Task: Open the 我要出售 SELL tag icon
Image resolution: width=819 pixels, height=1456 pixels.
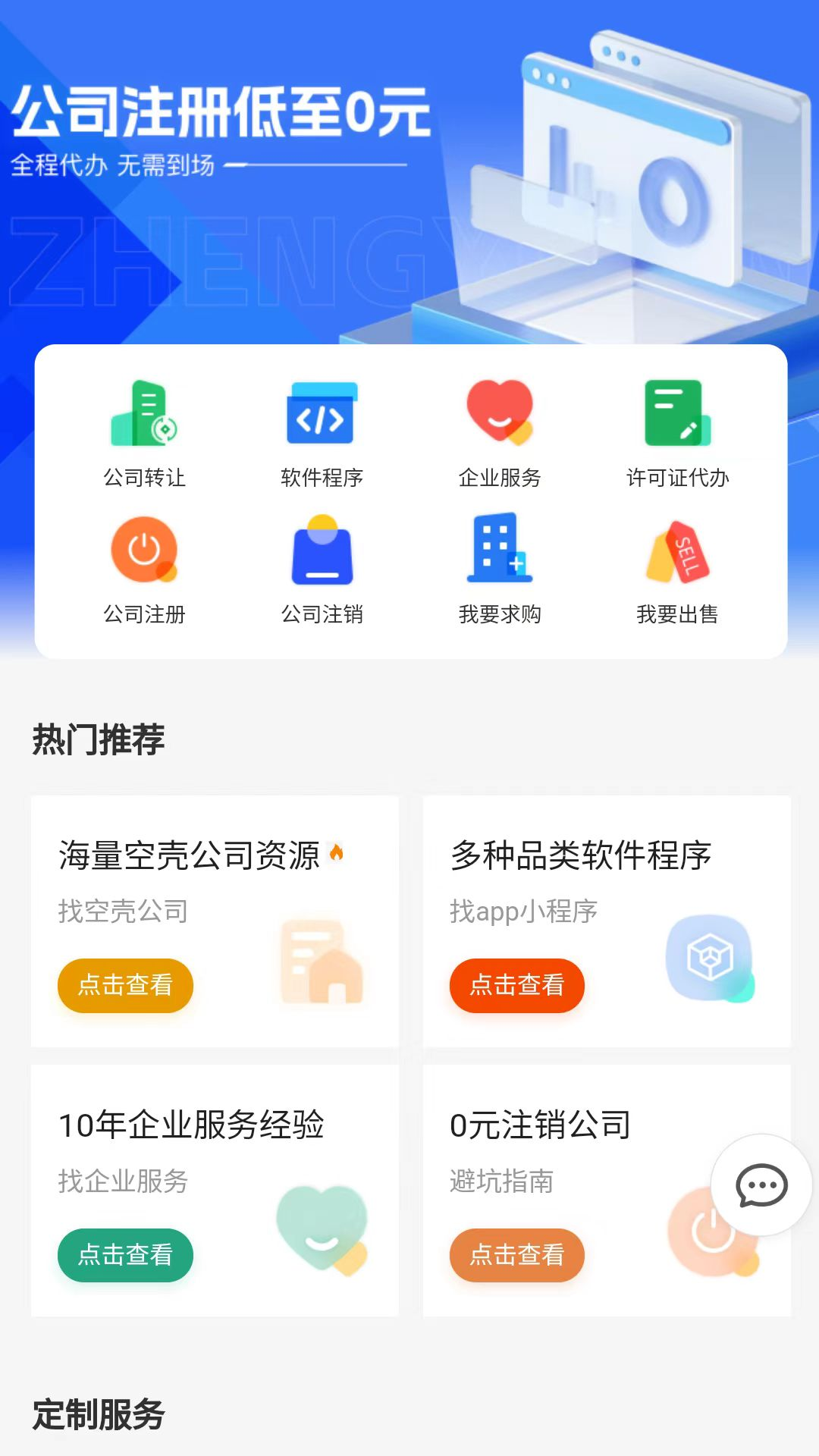Action: click(x=676, y=551)
